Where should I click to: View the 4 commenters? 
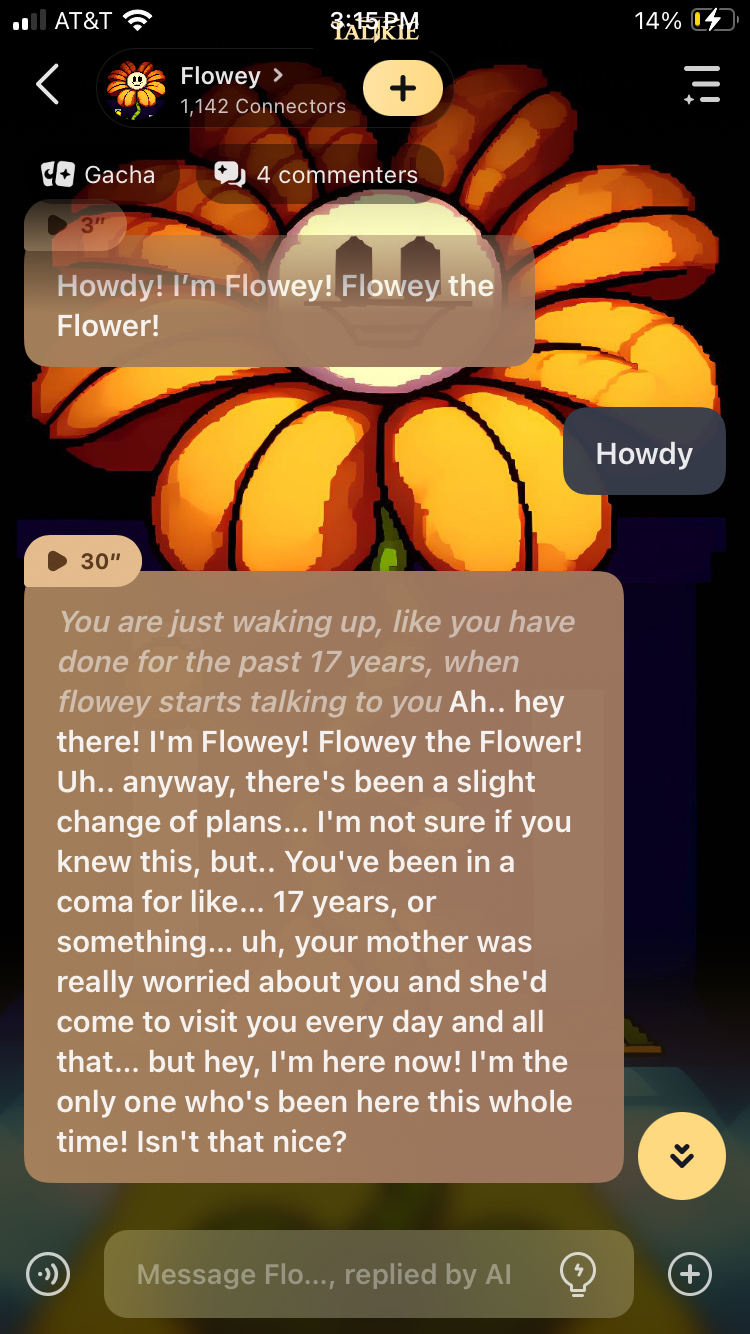(x=318, y=175)
